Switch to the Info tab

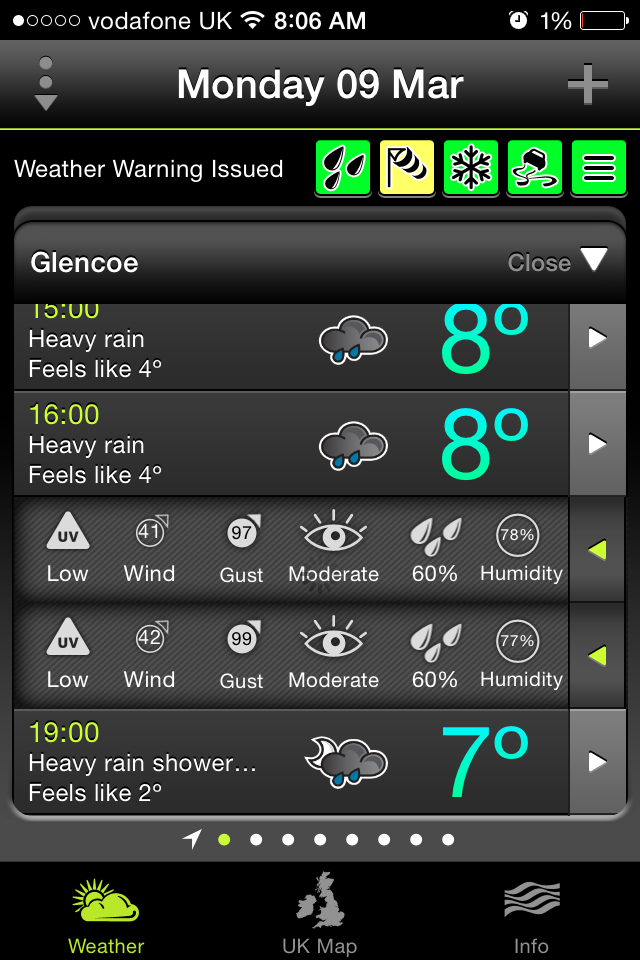[531, 914]
